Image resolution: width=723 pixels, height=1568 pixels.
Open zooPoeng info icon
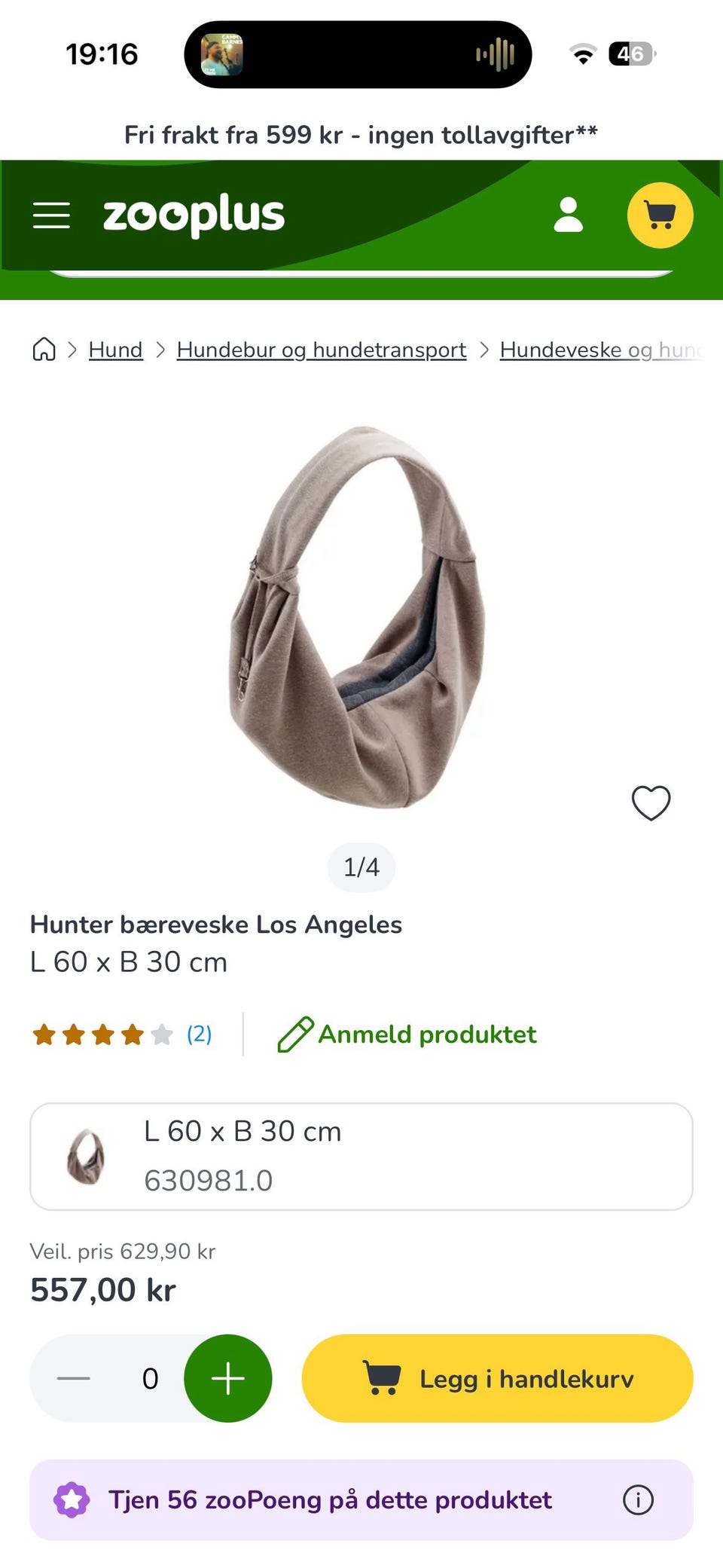click(x=638, y=1500)
